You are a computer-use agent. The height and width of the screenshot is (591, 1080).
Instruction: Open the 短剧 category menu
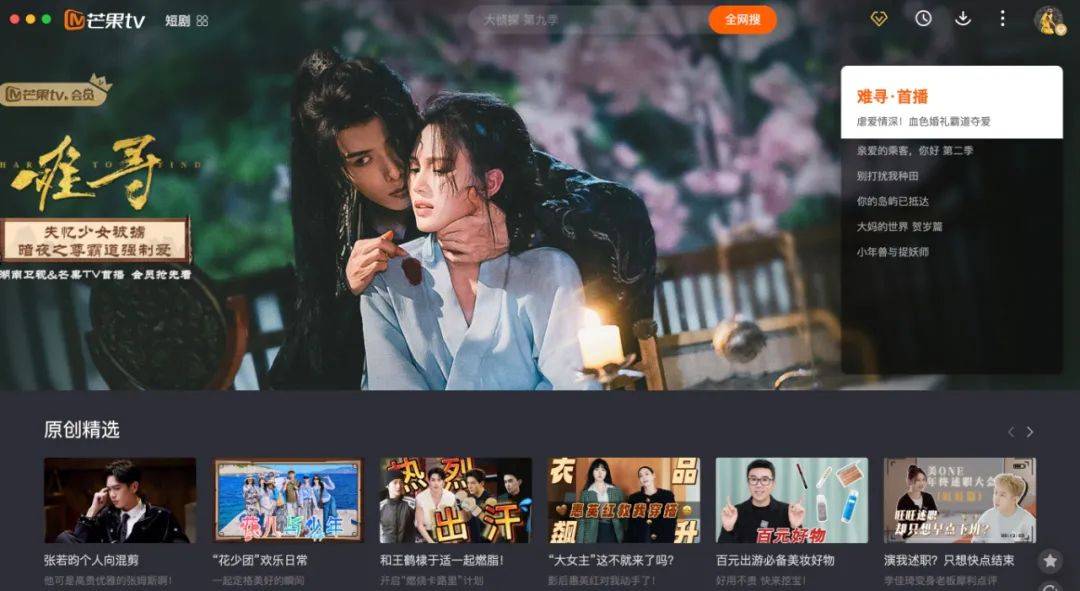(186, 20)
